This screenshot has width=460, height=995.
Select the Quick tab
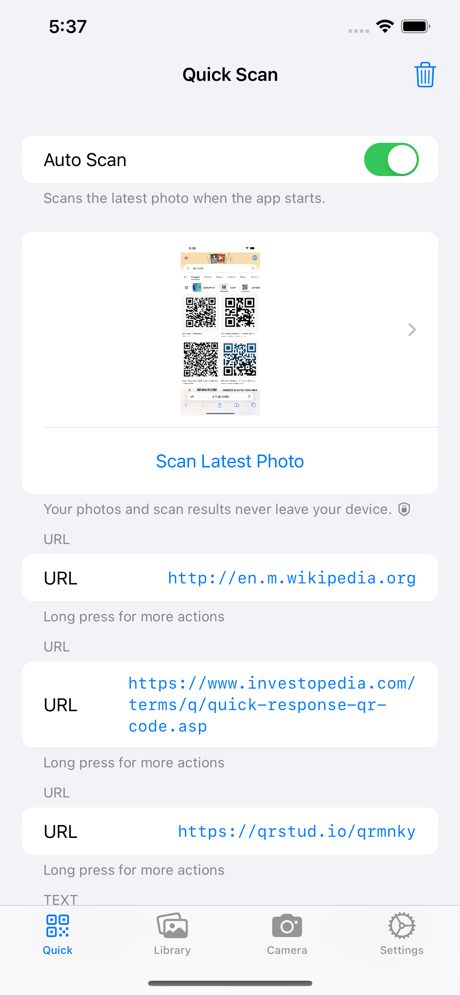(58, 933)
